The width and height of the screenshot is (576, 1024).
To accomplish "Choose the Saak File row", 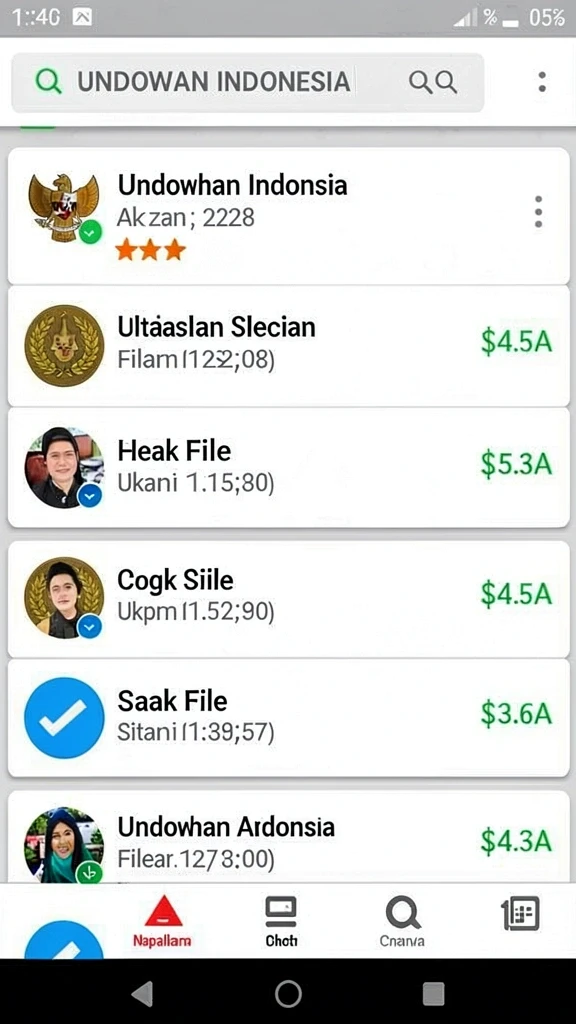I will [x=288, y=718].
